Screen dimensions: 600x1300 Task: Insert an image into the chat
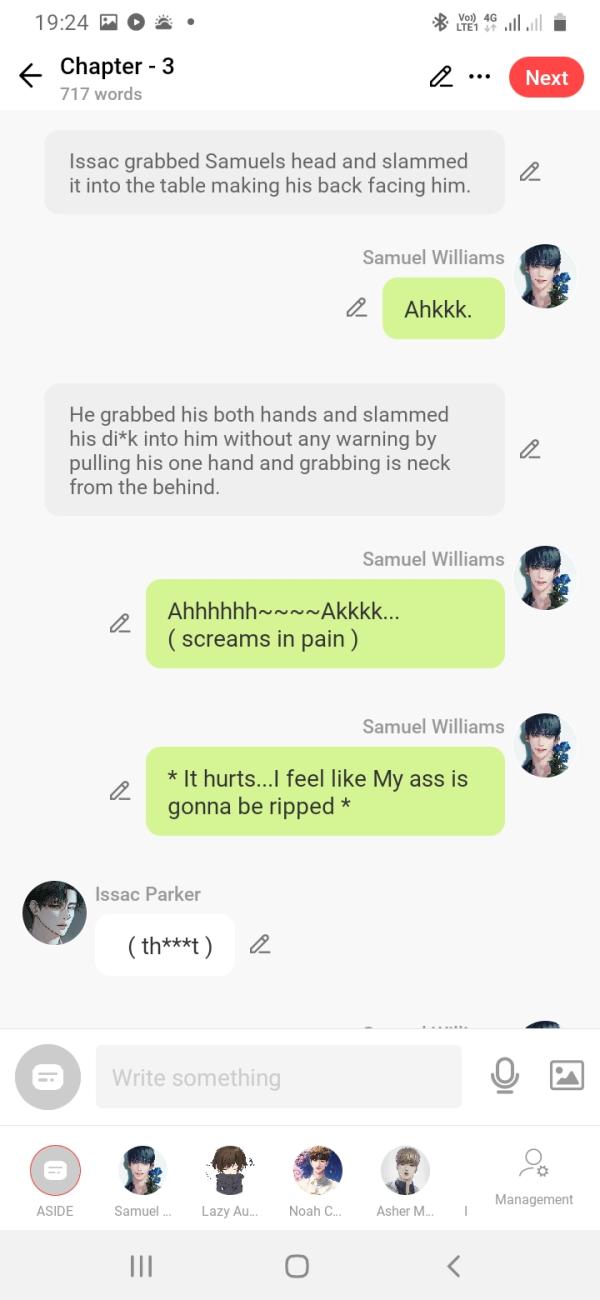[567, 1075]
